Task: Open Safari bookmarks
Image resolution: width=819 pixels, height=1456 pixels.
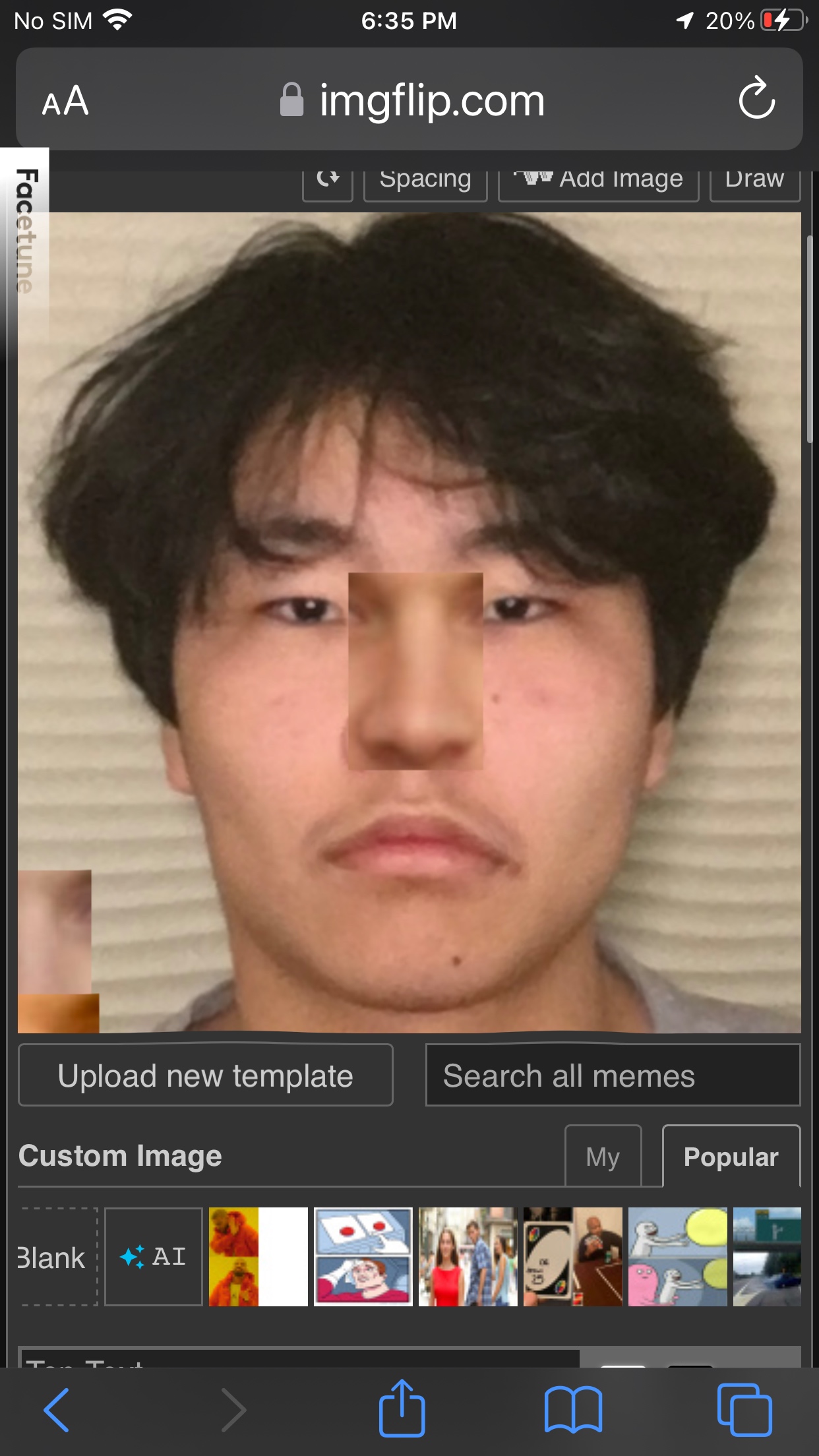Action: point(573,1410)
